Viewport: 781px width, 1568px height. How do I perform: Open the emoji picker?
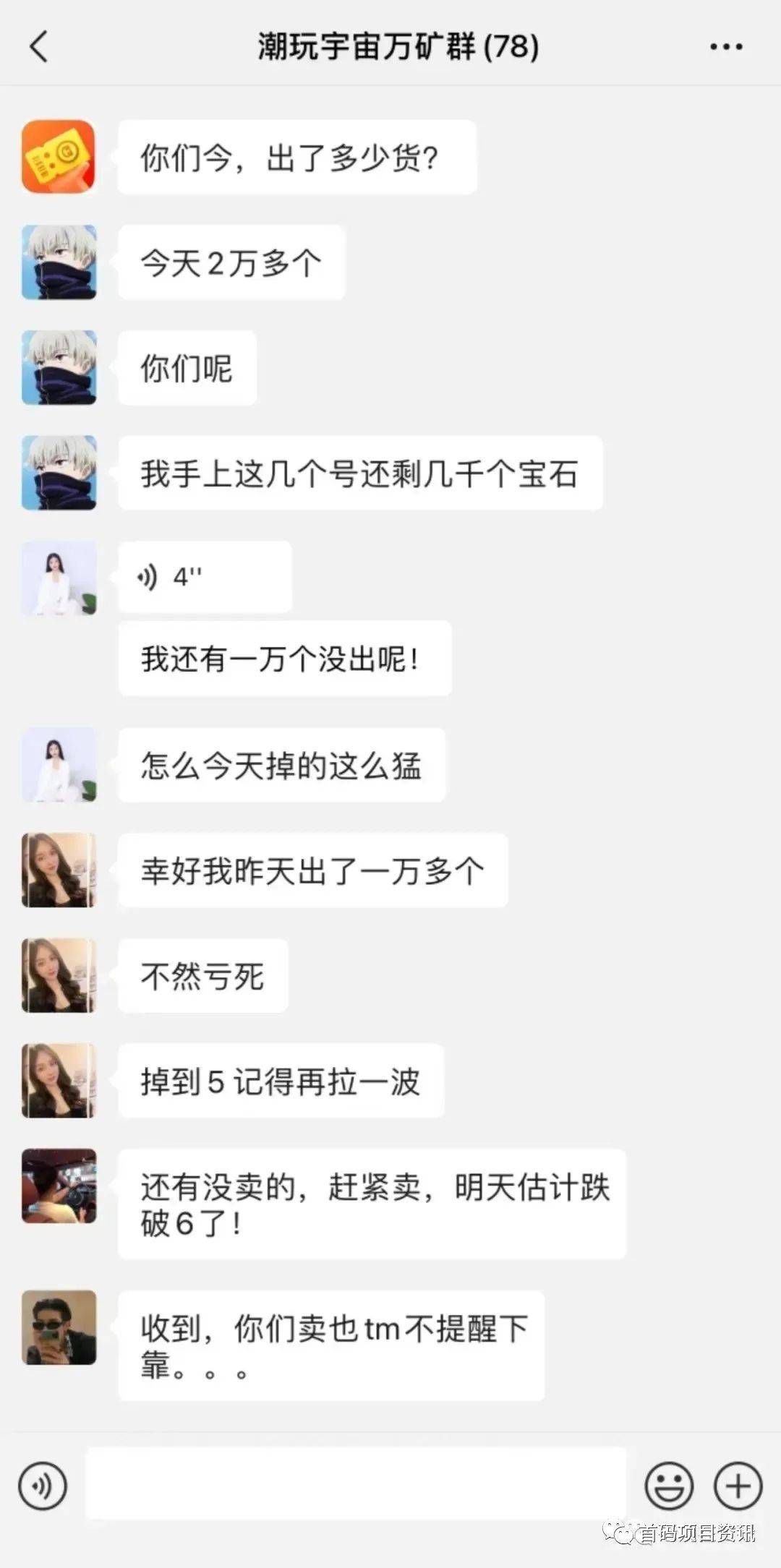pos(669,1486)
